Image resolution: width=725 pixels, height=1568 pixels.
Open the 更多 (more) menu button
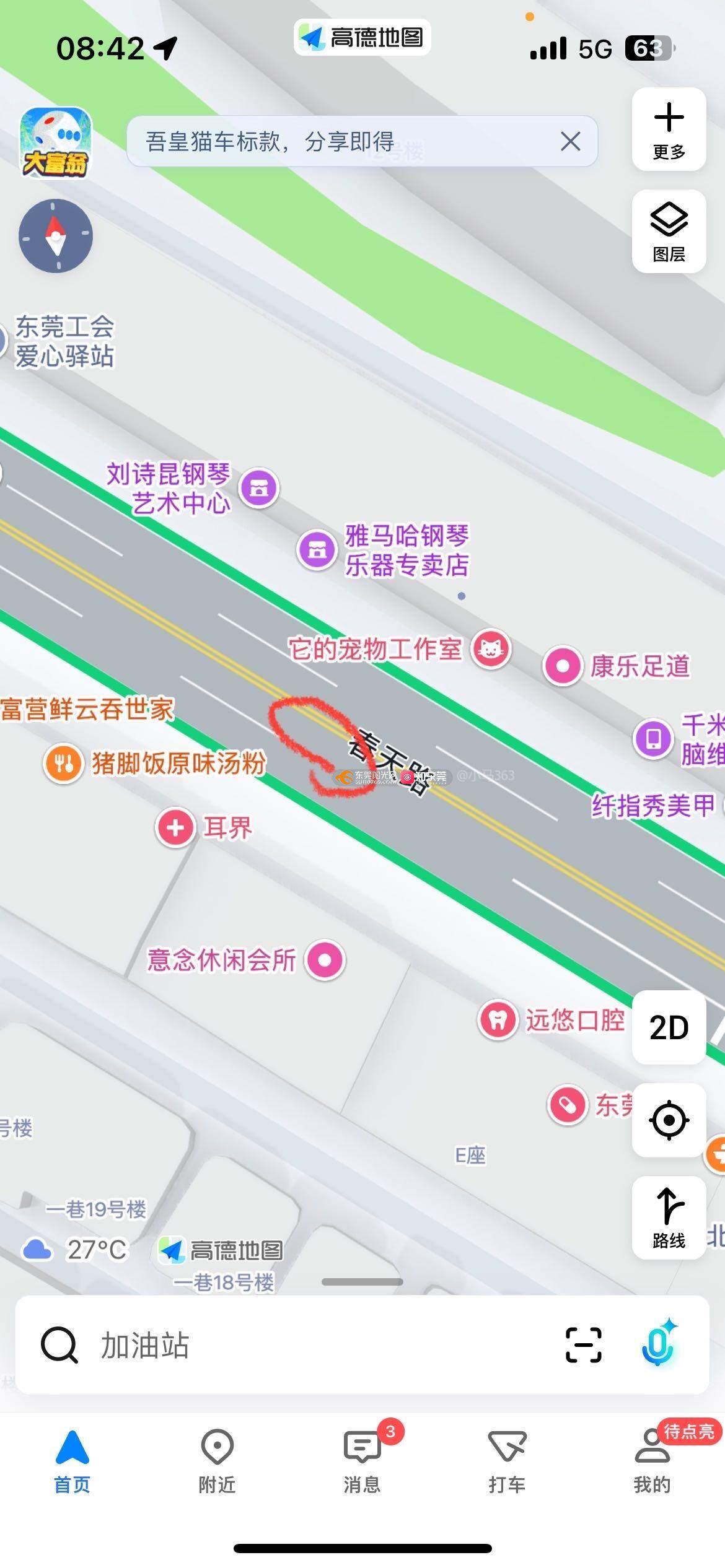tap(669, 129)
